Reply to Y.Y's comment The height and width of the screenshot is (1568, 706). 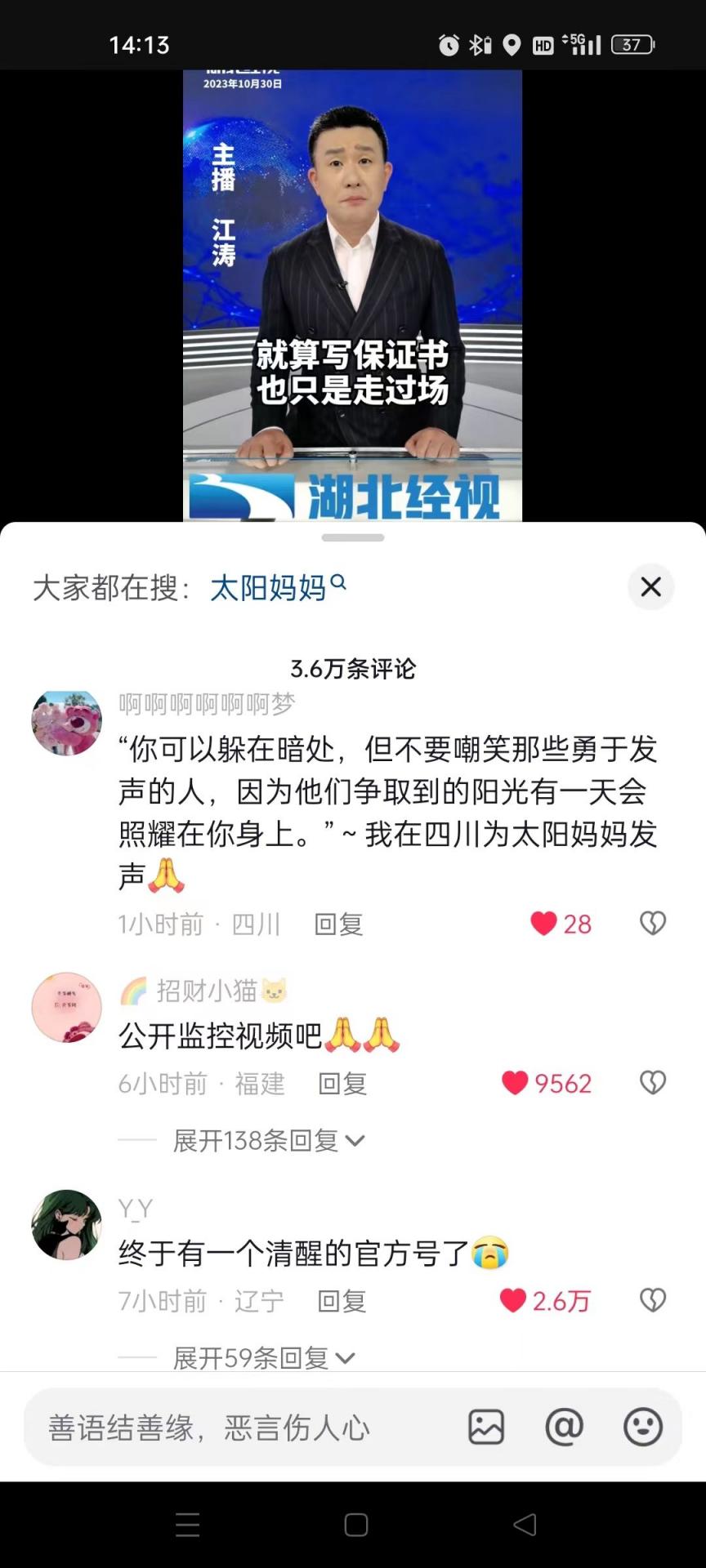click(x=341, y=1301)
